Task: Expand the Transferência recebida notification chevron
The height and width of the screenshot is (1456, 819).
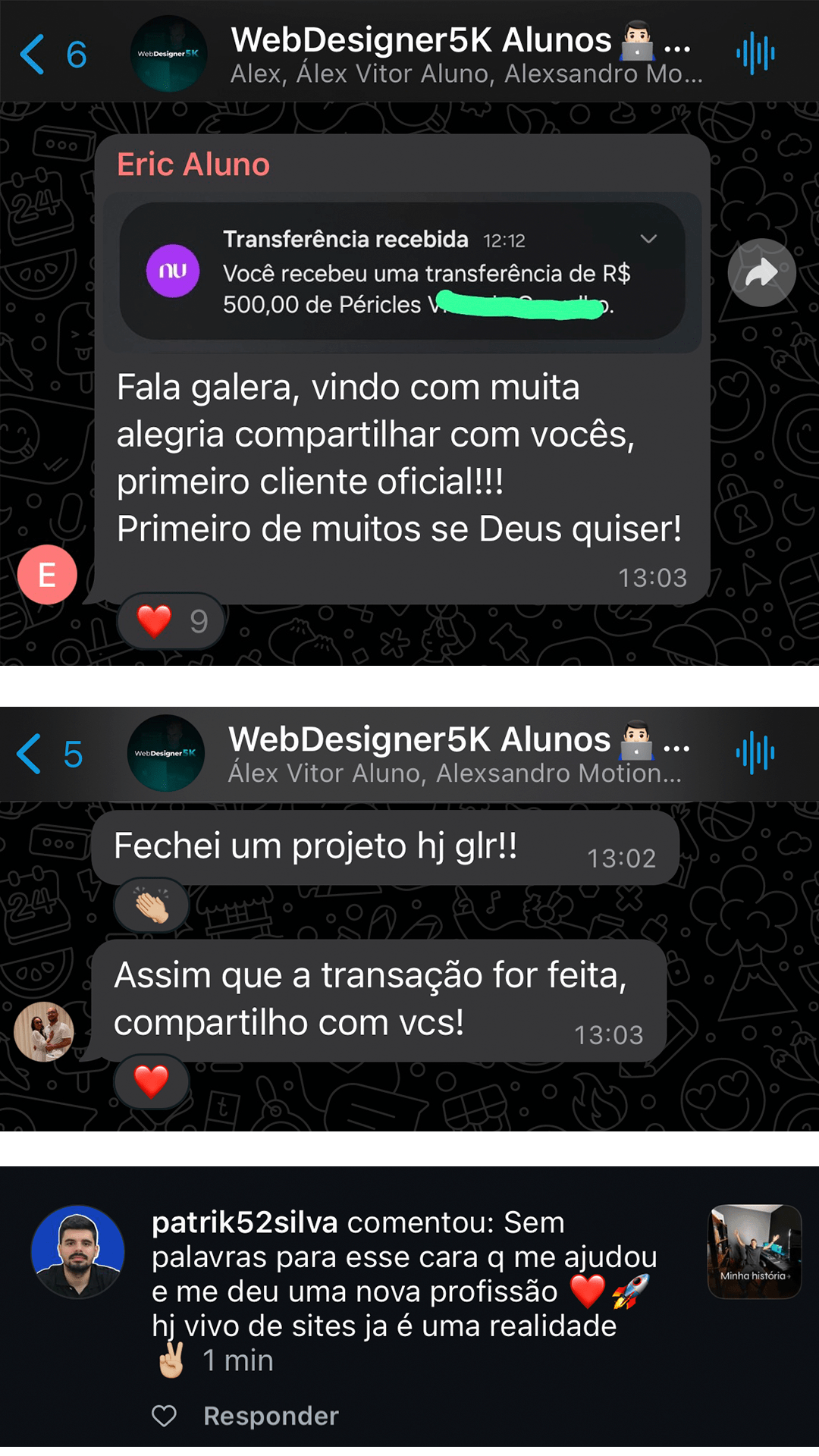Action: 648,238
